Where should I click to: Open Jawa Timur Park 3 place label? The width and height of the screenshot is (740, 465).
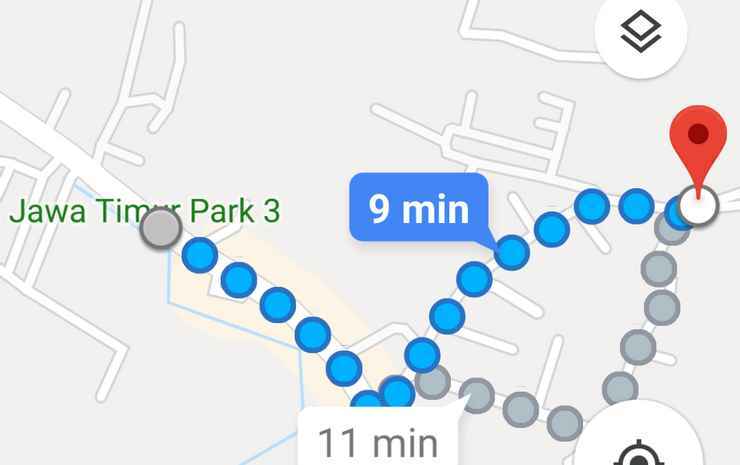(145, 212)
